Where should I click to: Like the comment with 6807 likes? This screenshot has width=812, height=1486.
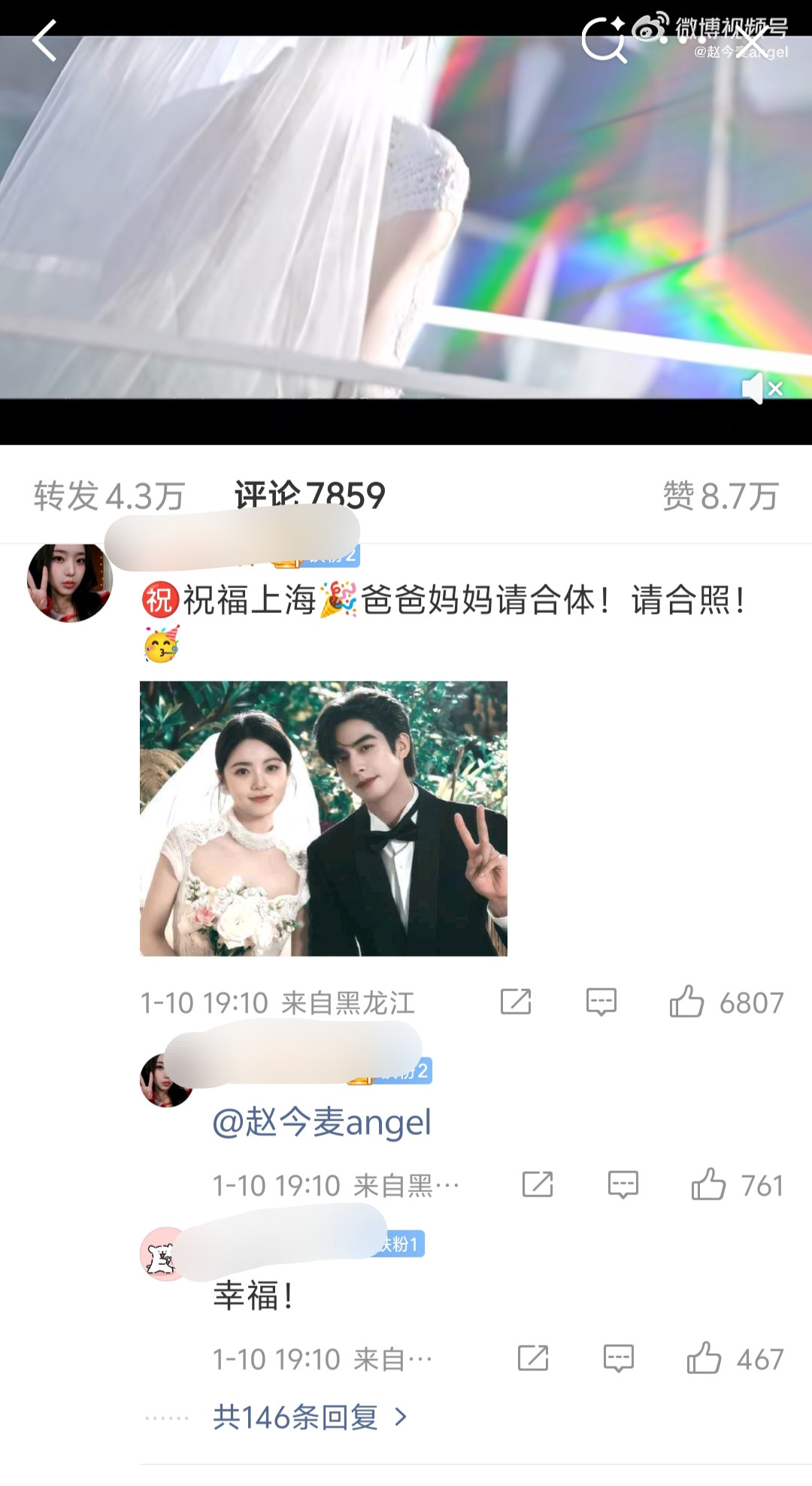(686, 1002)
